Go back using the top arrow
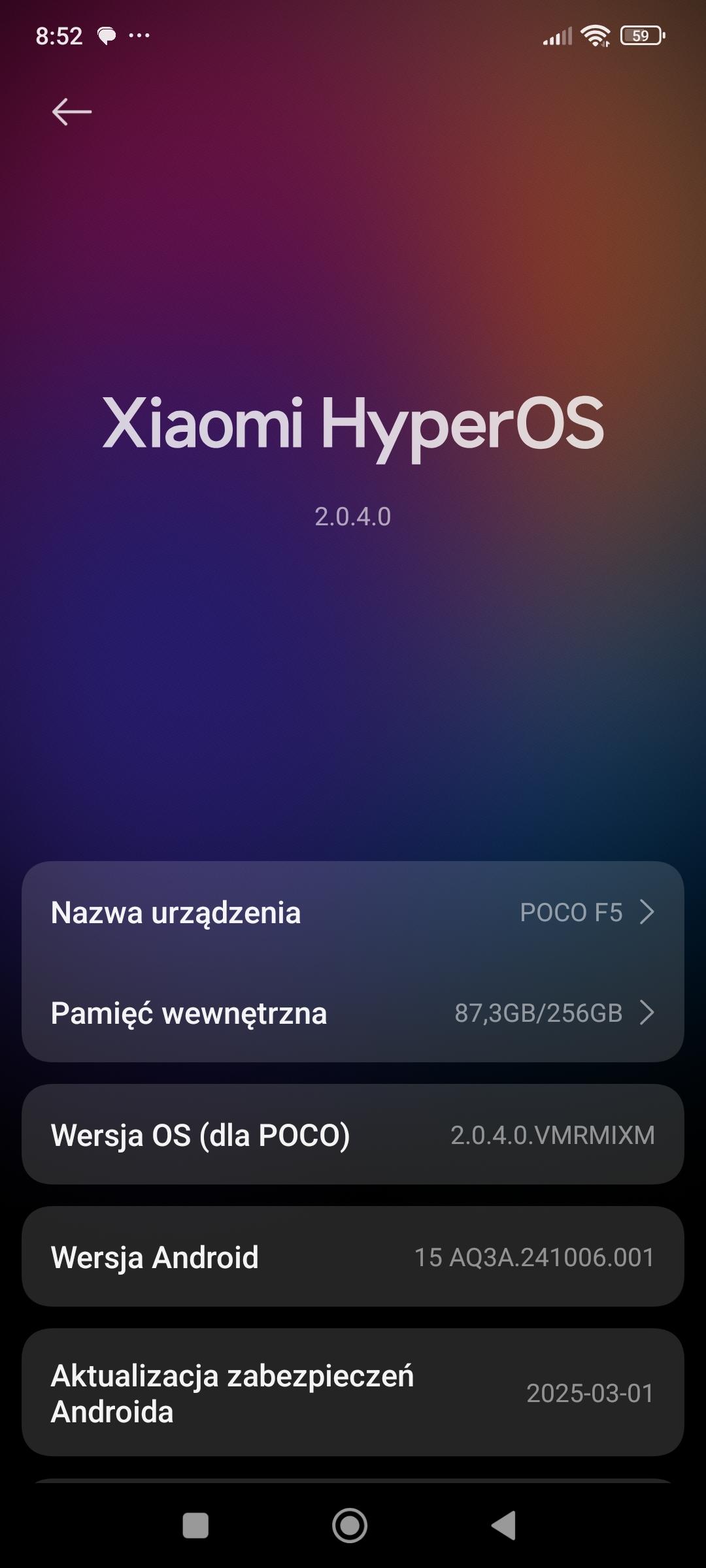706x1568 pixels. tap(71, 112)
